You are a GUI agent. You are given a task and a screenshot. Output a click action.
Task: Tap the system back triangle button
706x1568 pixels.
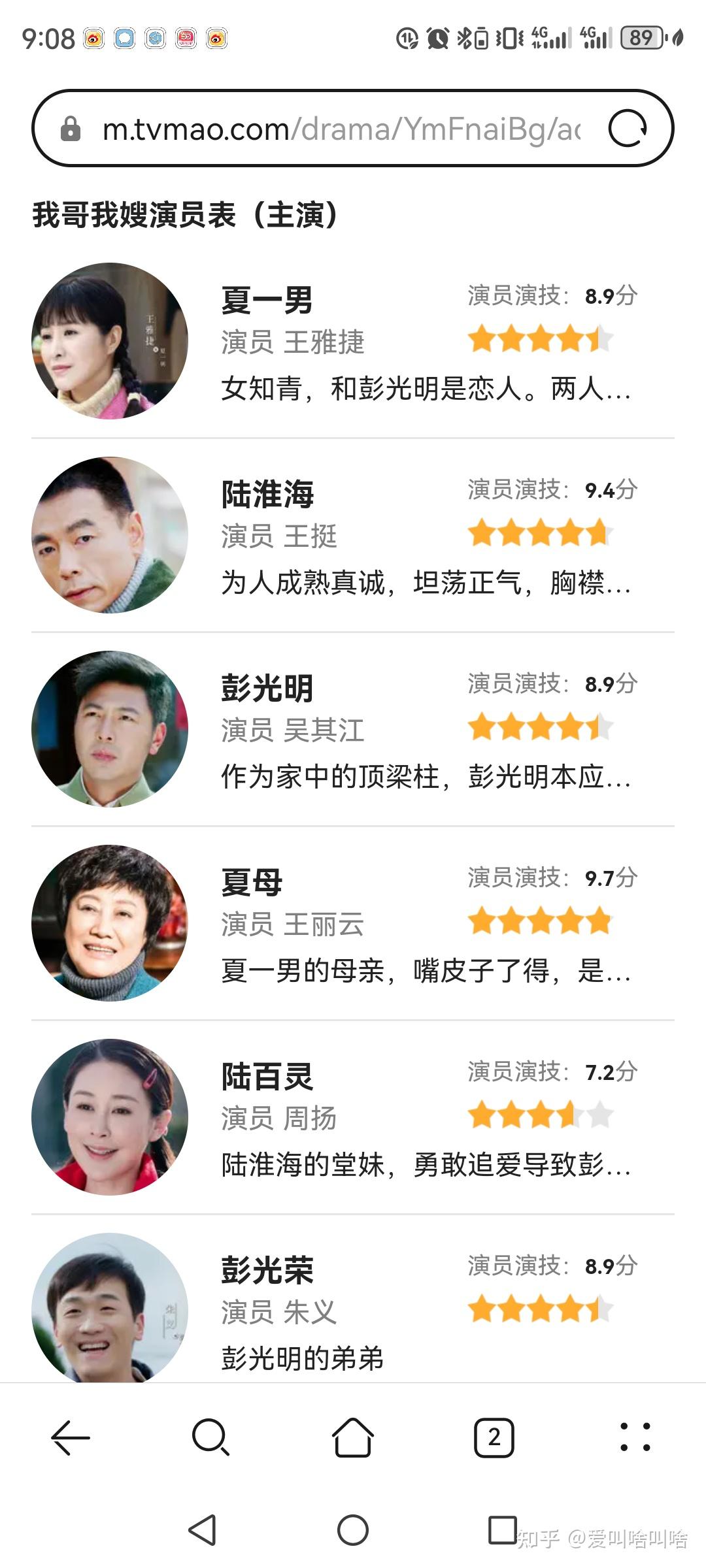[x=202, y=1530]
